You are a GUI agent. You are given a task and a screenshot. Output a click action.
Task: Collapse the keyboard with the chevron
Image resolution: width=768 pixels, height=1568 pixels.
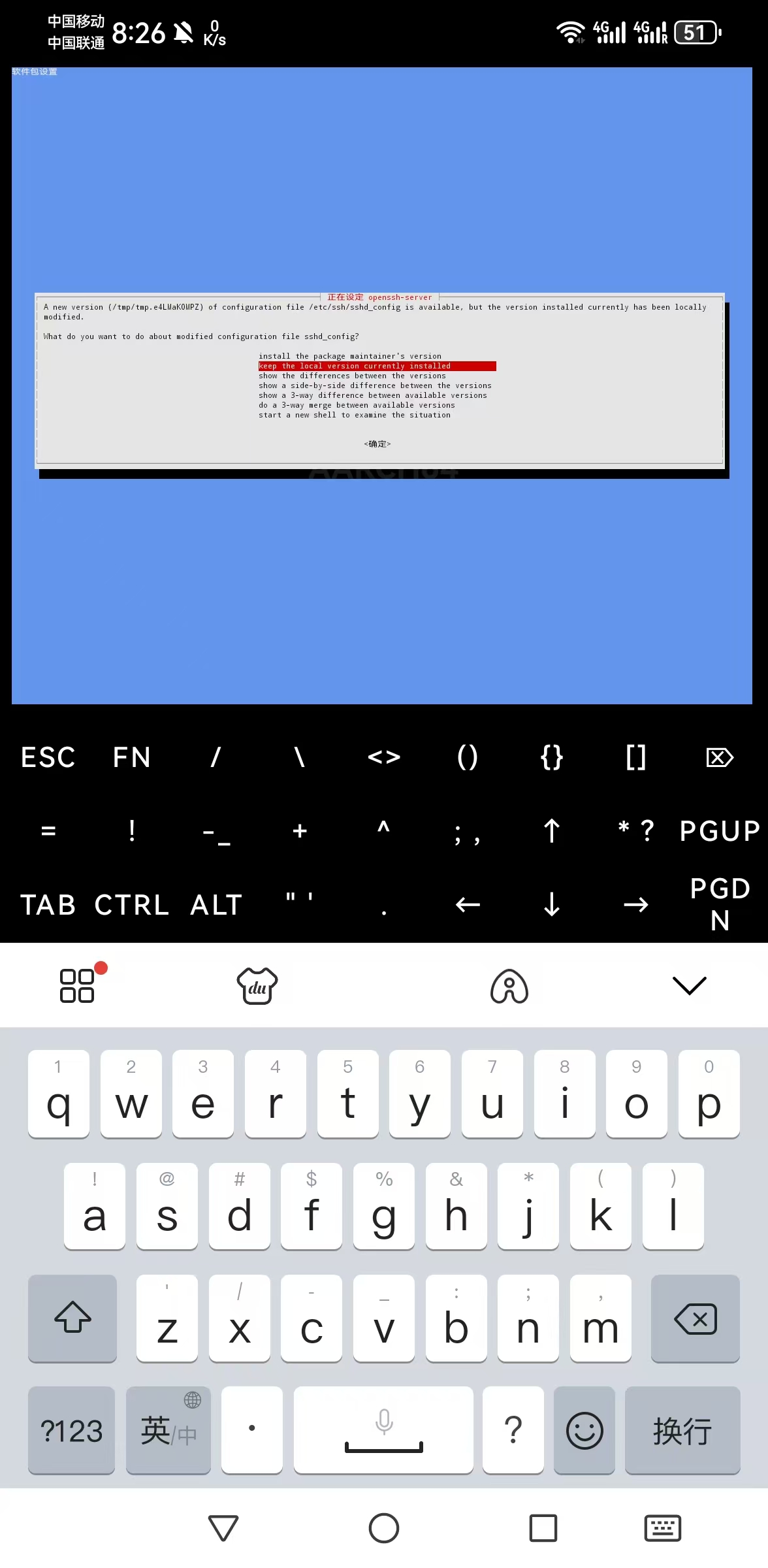(690, 985)
